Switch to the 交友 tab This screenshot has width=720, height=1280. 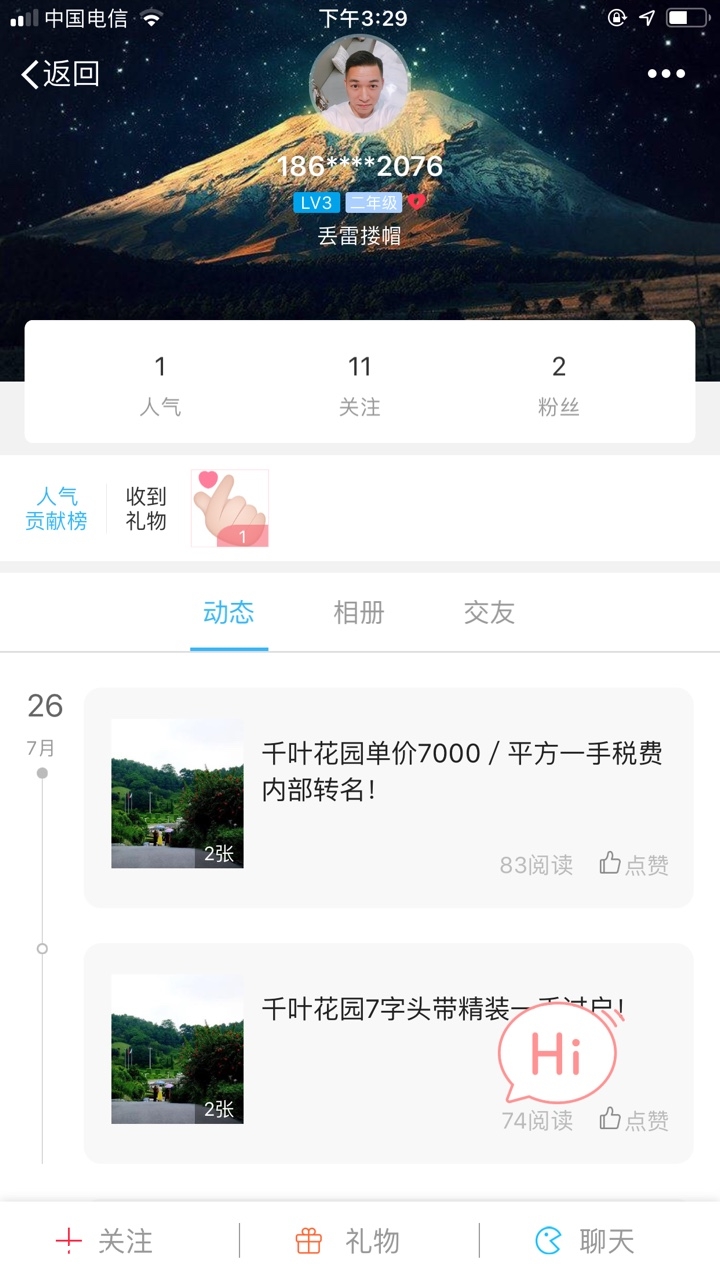[x=489, y=613]
